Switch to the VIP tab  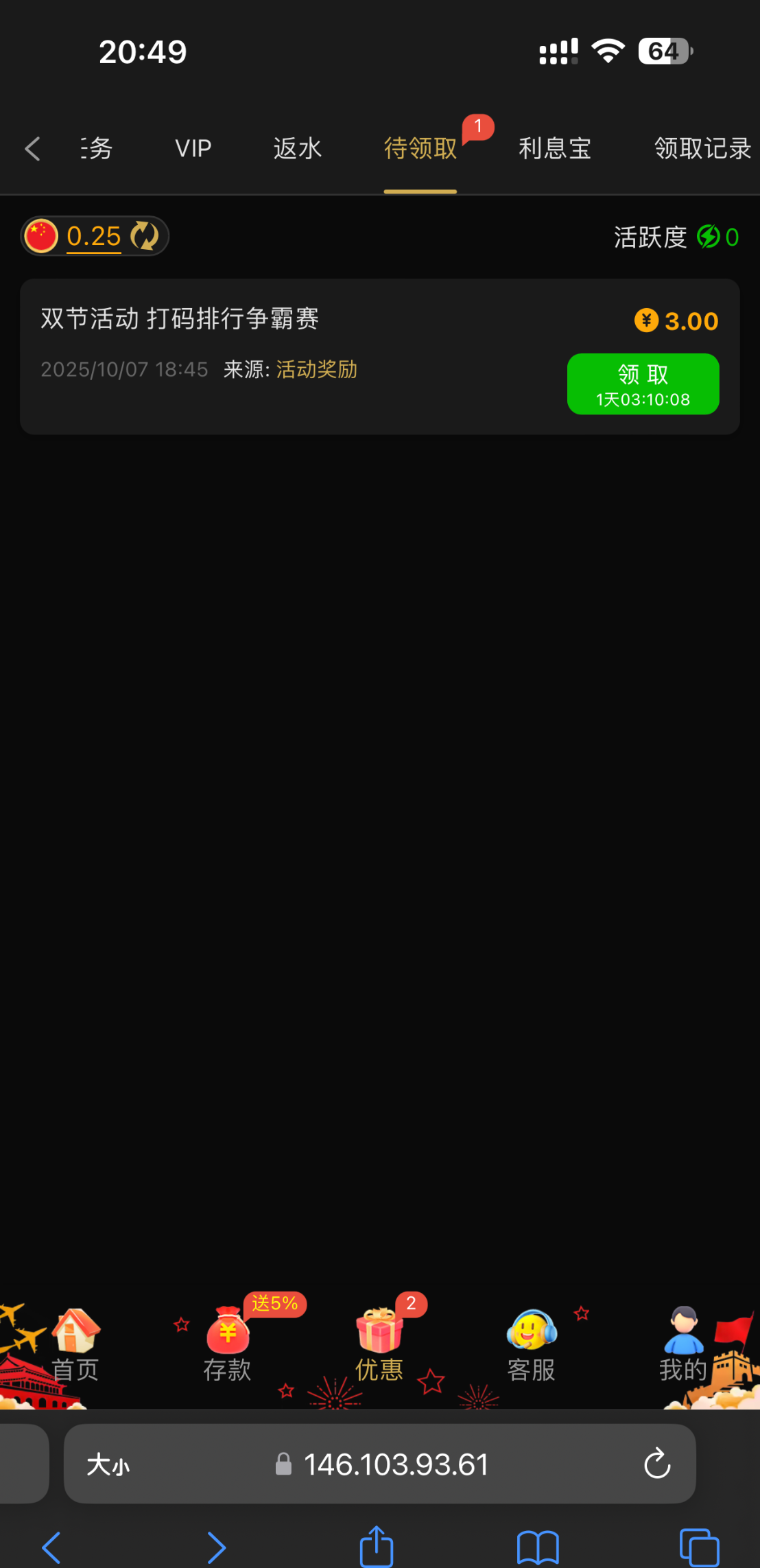tap(193, 148)
